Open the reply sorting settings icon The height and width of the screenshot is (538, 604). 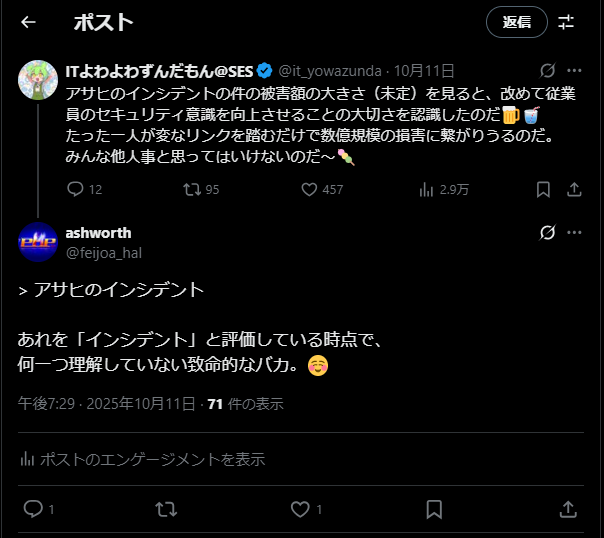click(566, 21)
